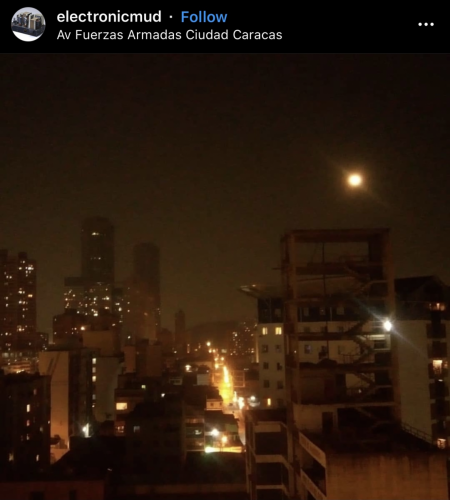Screen dimensions: 450x500
Task: Open the Av Fuerzas Armadas location
Action: click(169, 35)
